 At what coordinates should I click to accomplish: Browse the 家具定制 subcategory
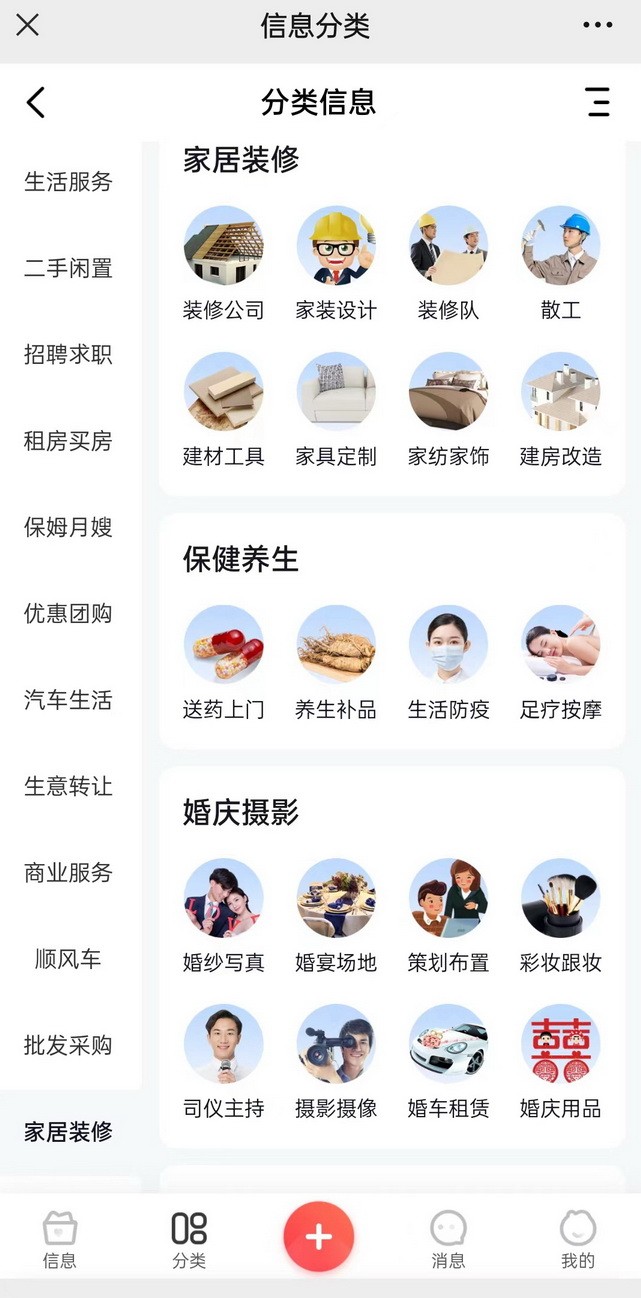point(336,410)
